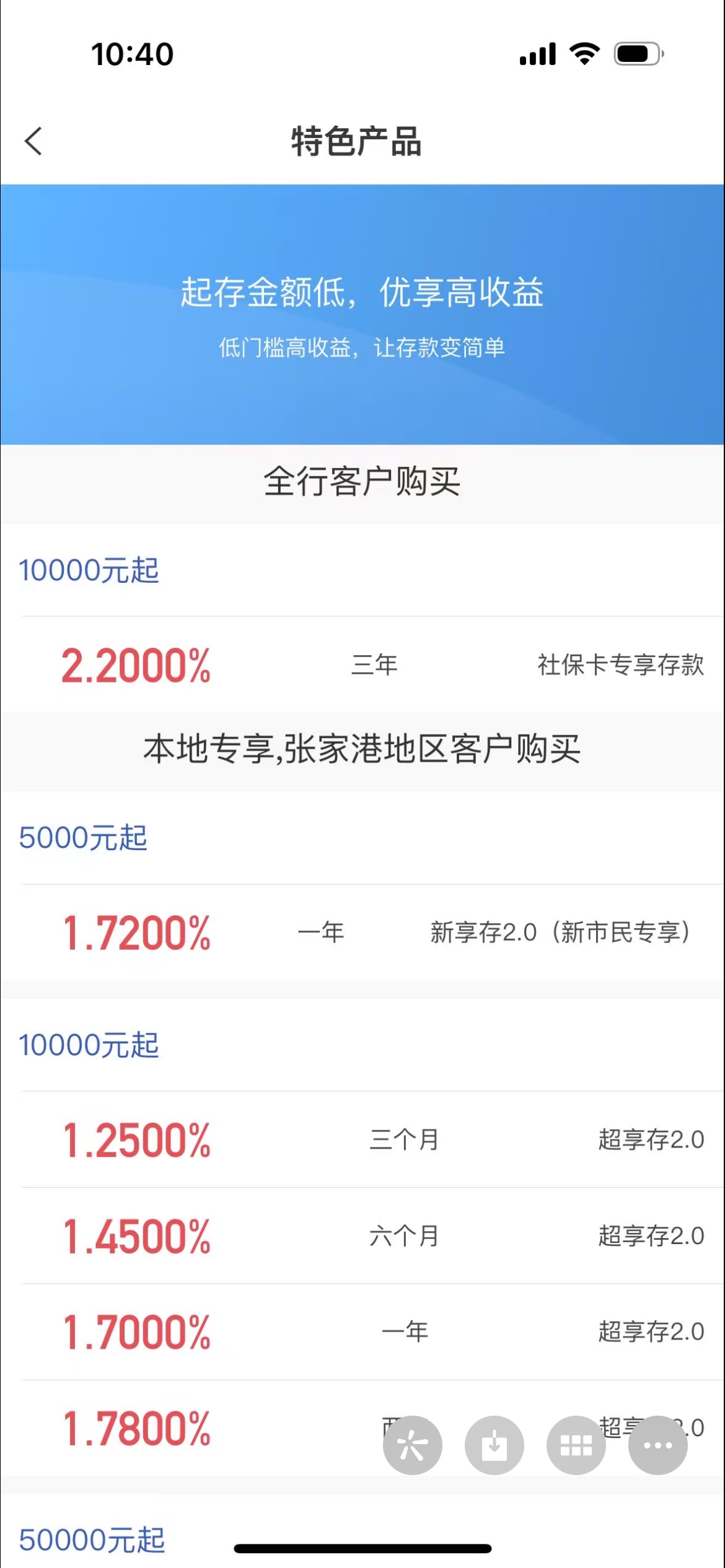Tap the floating save-download icon
The width and height of the screenshot is (725, 1568).
tap(494, 1445)
